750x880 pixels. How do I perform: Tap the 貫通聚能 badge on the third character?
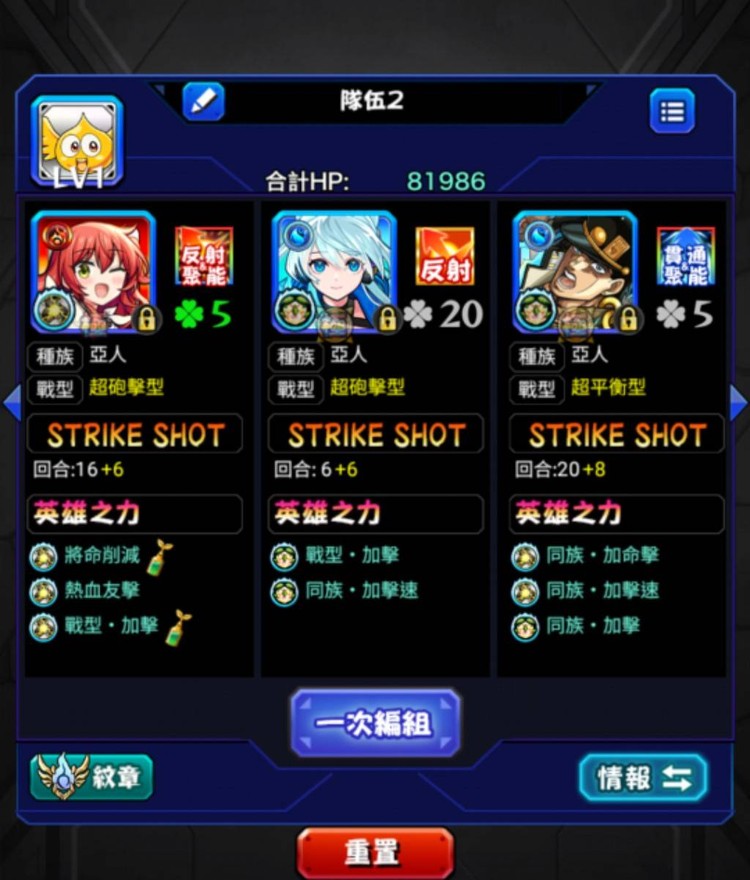point(686,258)
